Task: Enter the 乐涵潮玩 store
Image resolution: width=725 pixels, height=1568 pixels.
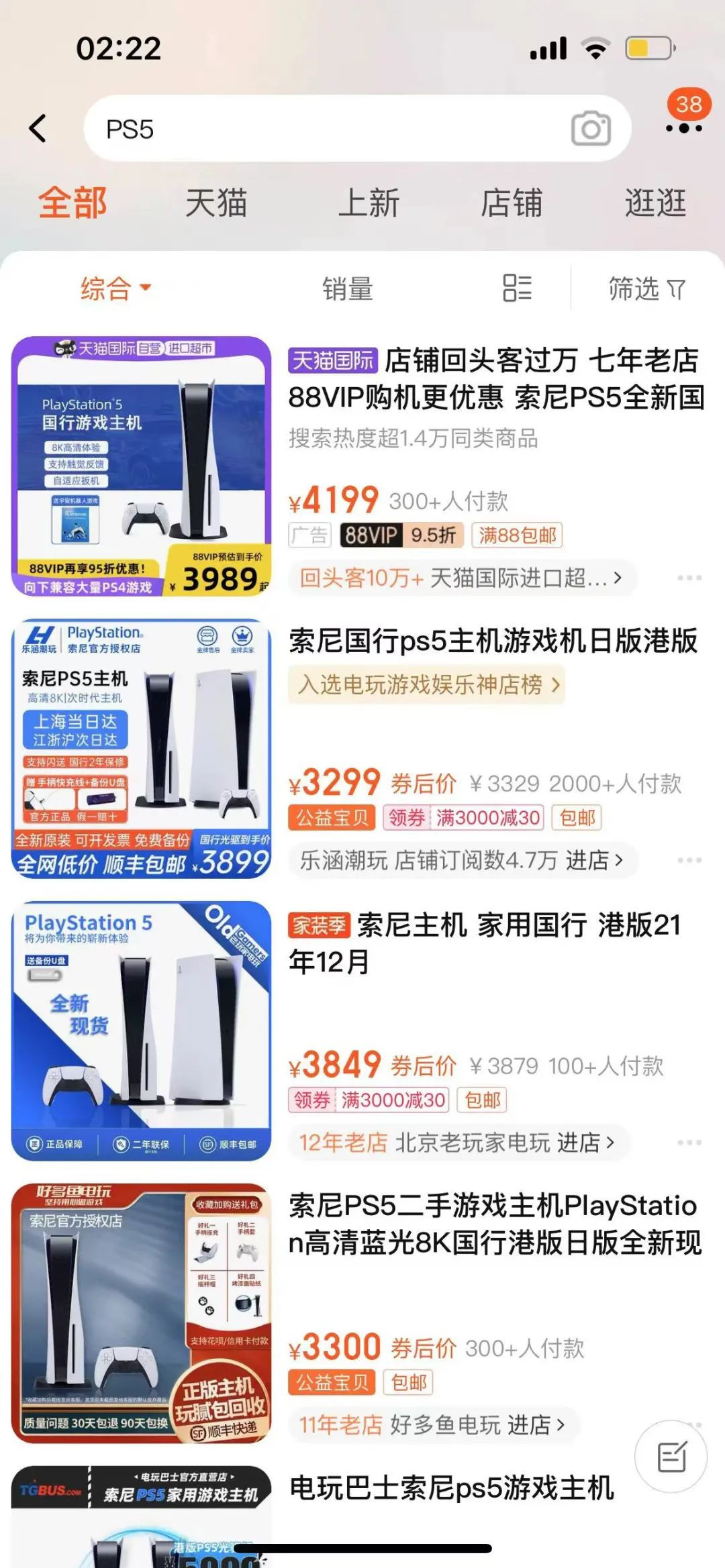Action: point(461,860)
